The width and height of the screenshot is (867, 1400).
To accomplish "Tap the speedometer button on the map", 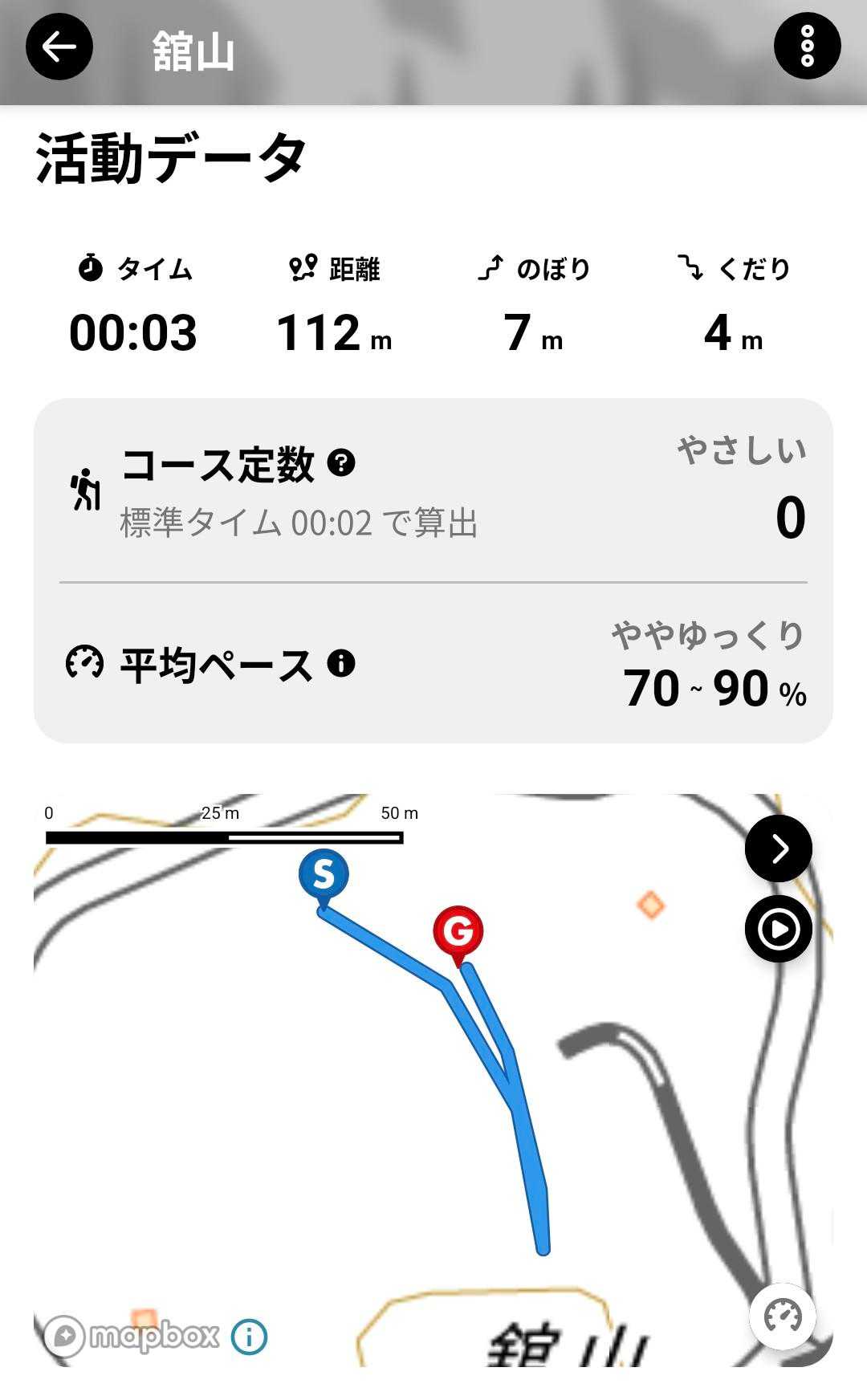I will [783, 1317].
